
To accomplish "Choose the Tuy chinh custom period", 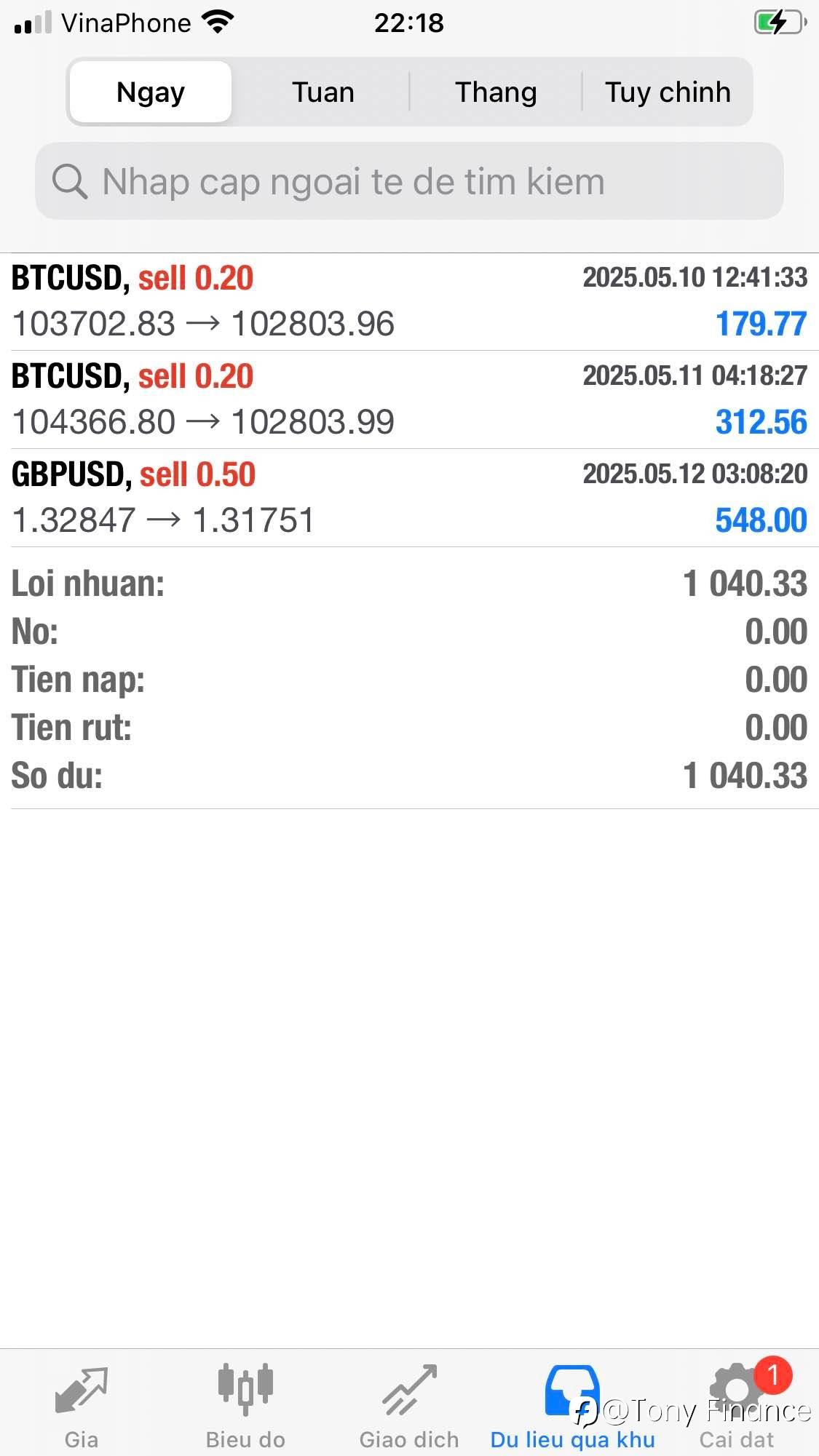I will click(667, 92).
